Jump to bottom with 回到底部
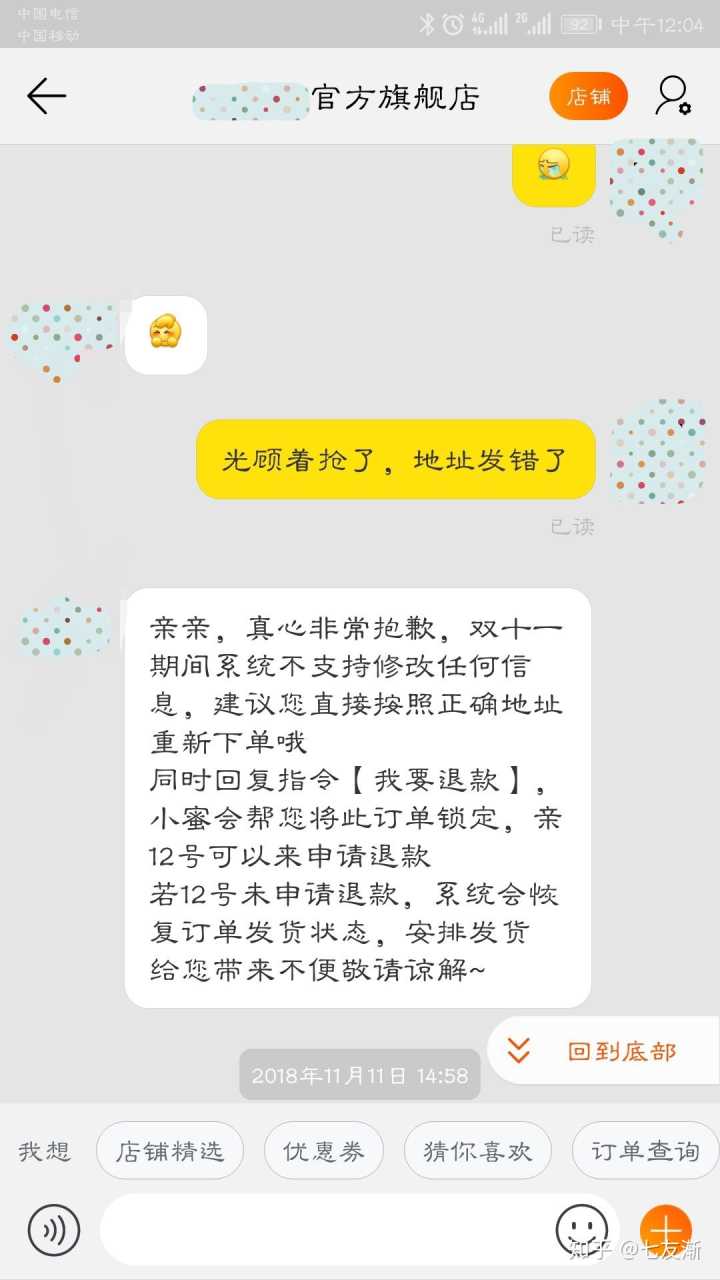 pyautogui.click(x=603, y=1051)
